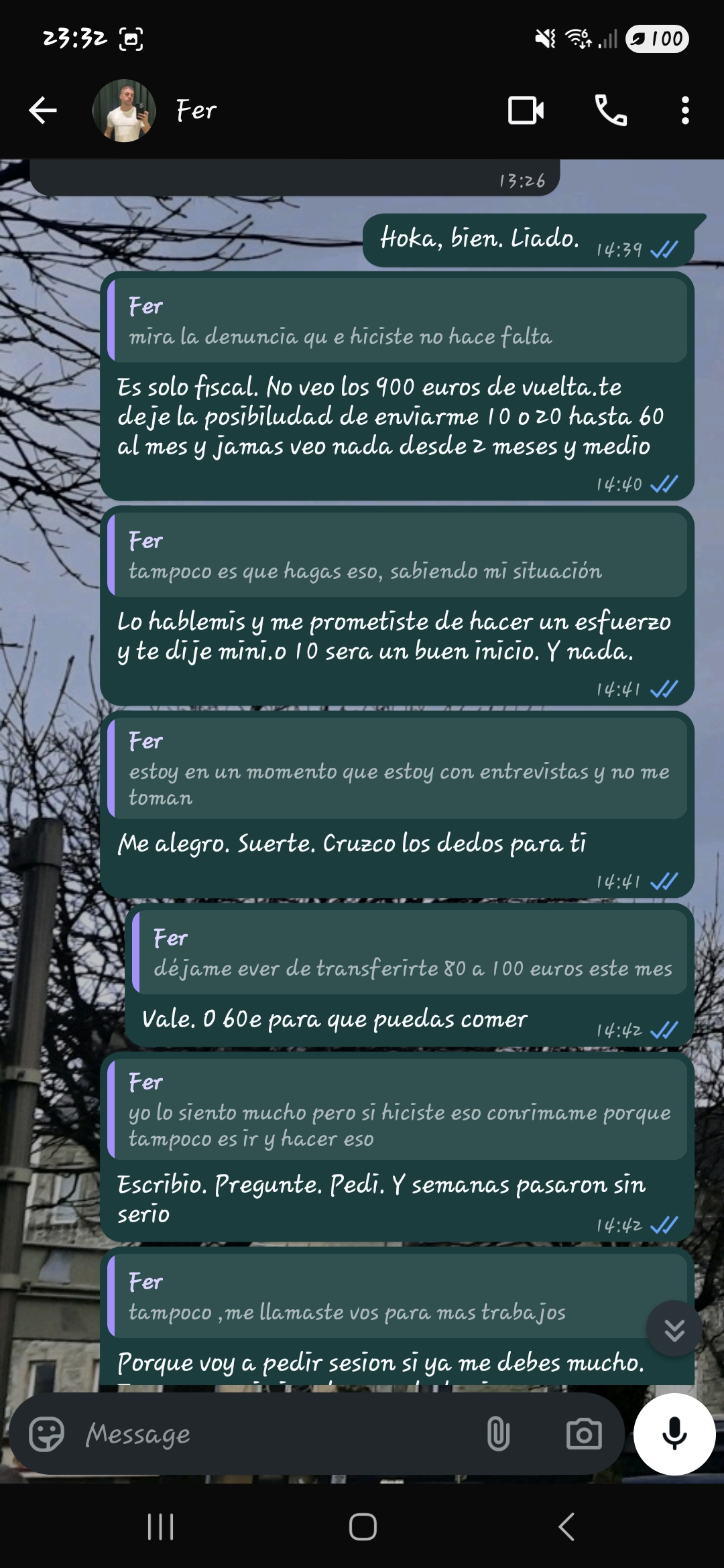Record a voice message with microphone

pyautogui.click(x=674, y=1434)
